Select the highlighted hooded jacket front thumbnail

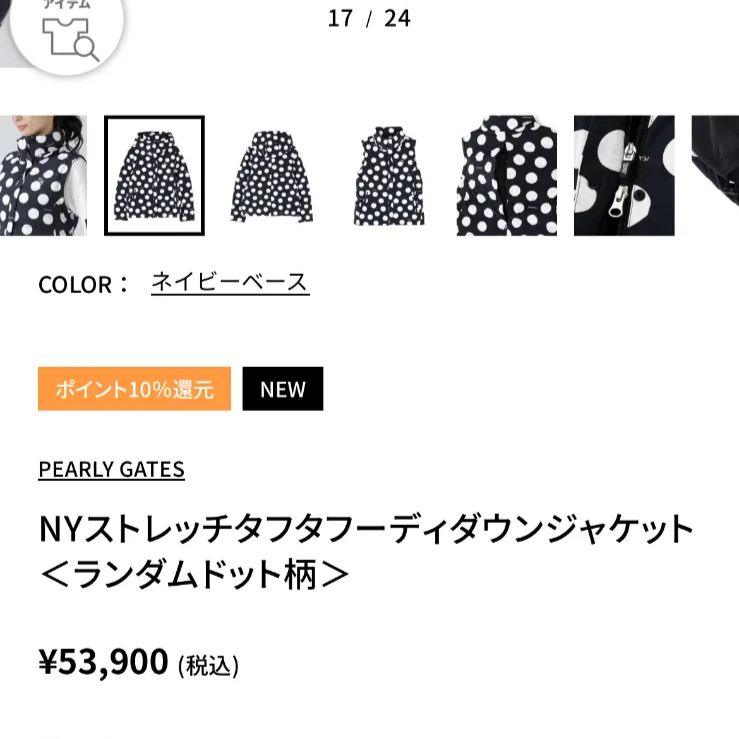pos(154,176)
